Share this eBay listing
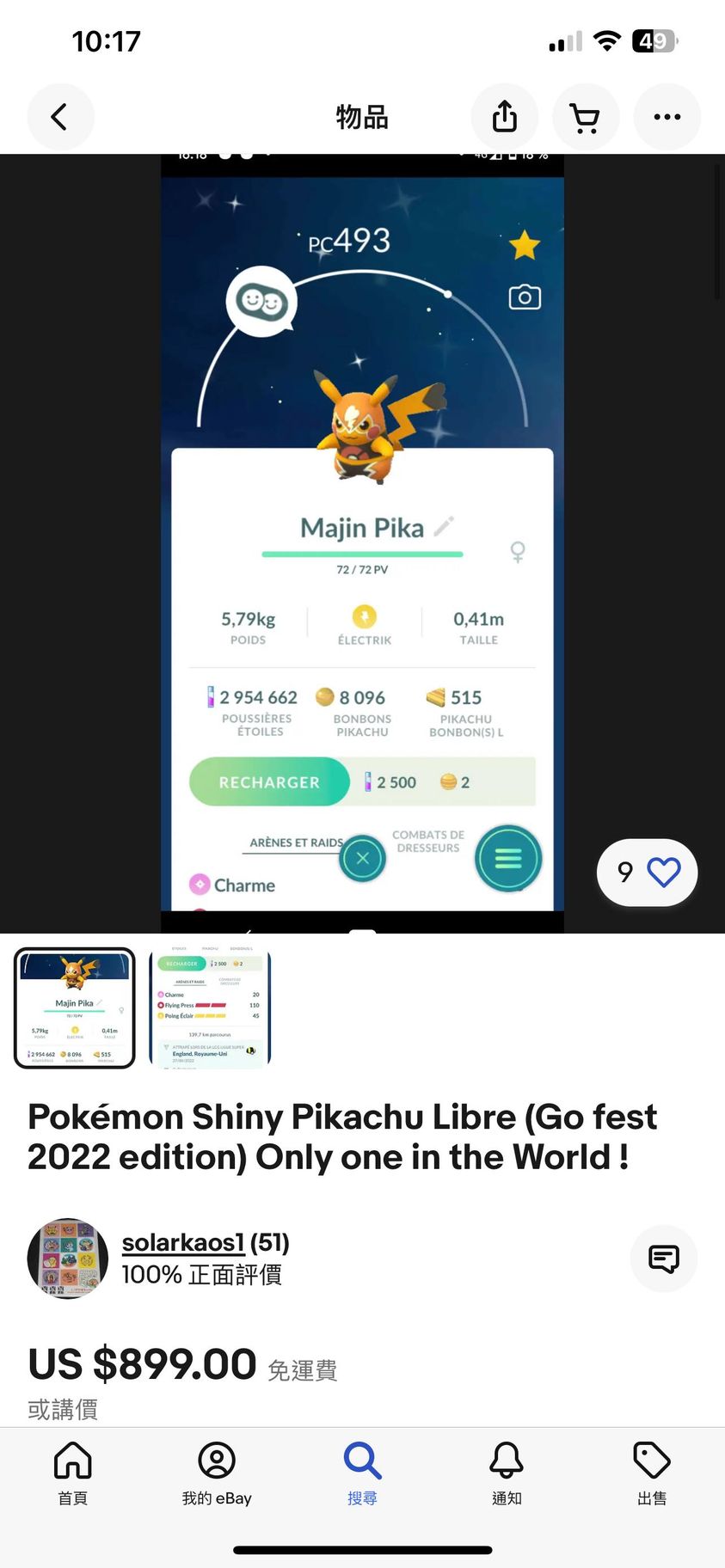 pyautogui.click(x=505, y=117)
